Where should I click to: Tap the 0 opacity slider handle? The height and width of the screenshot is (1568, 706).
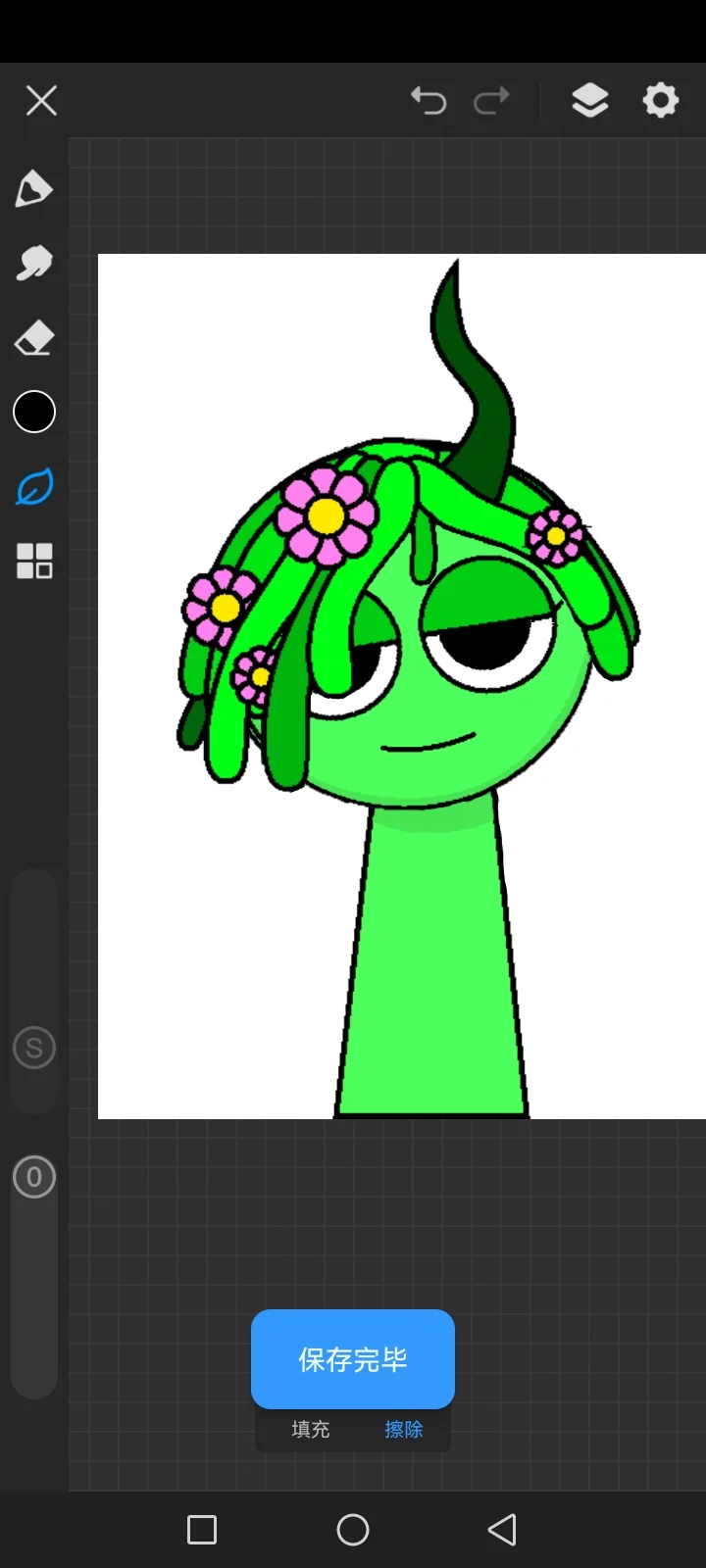point(33,1177)
